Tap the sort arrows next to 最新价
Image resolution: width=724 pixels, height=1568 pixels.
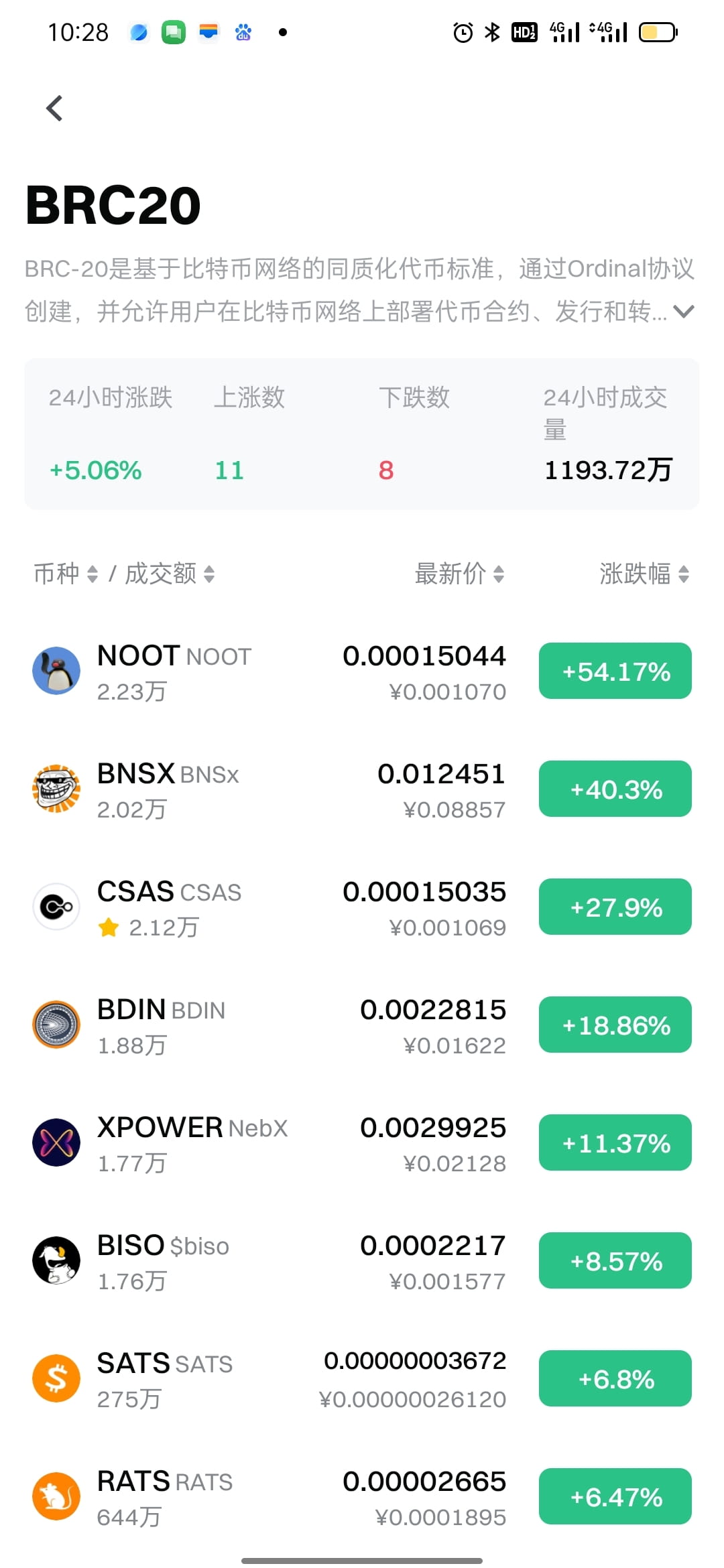click(497, 575)
